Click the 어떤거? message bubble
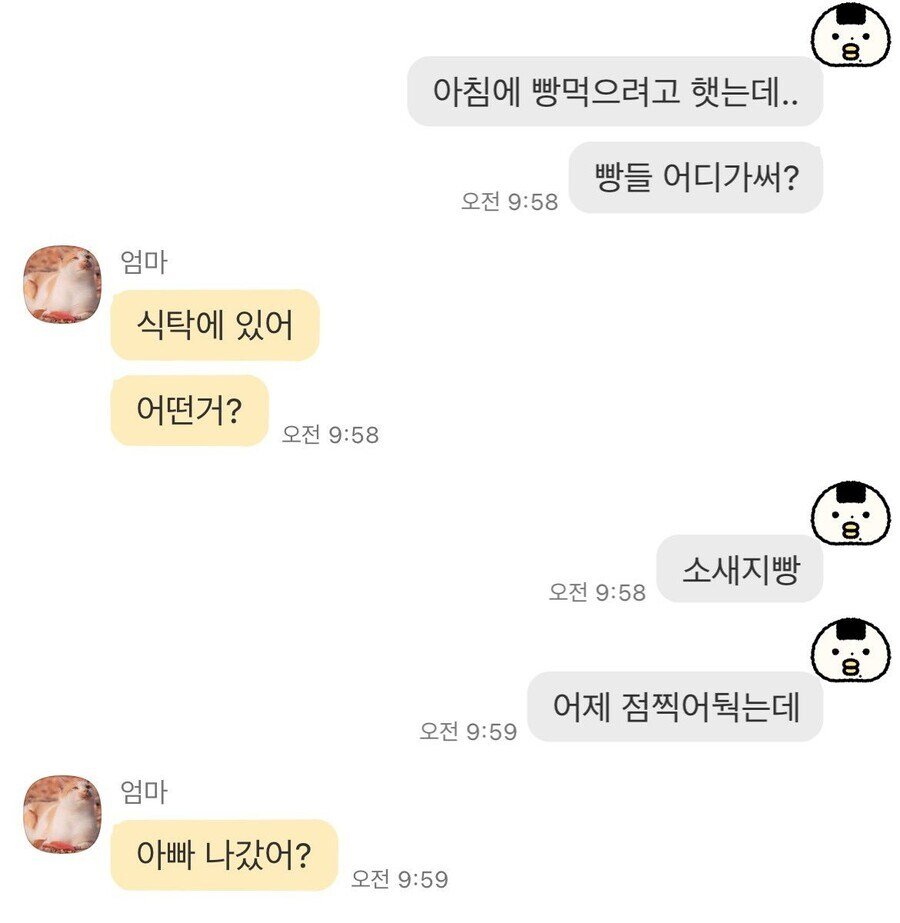The height and width of the screenshot is (923, 900). [188, 410]
